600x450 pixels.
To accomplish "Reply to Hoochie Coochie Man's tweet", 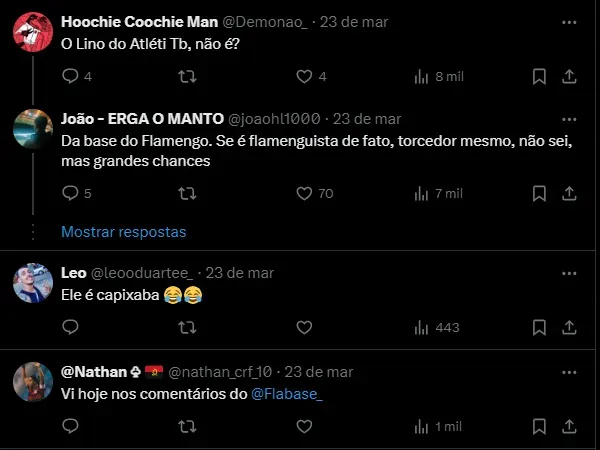I will click(x=70, y=76).
